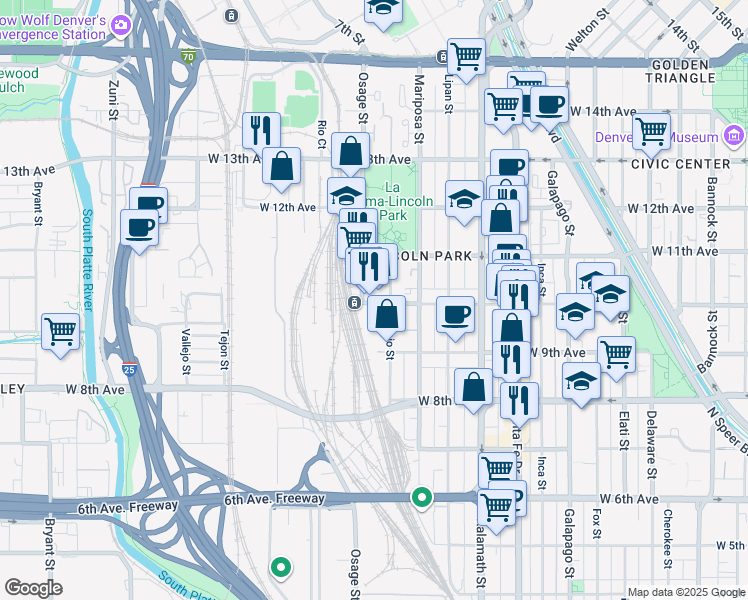Open the shopping cart marker at top of Lipan St

pos(467,57)
